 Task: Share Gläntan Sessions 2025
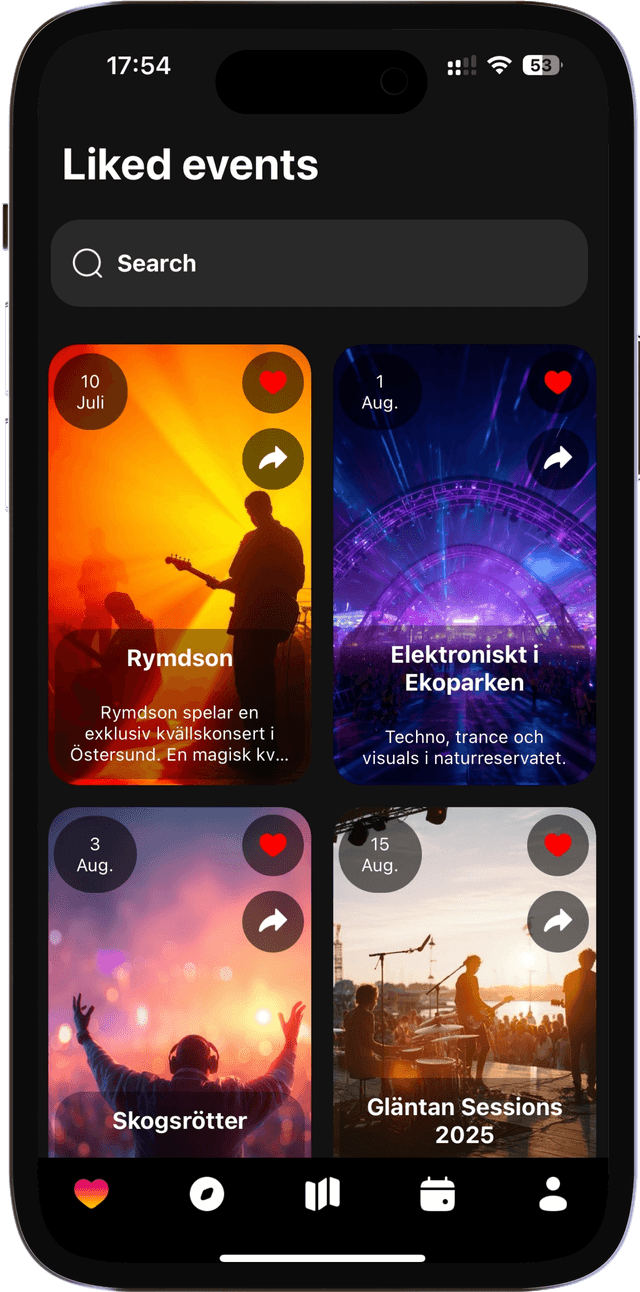point(558,921)
